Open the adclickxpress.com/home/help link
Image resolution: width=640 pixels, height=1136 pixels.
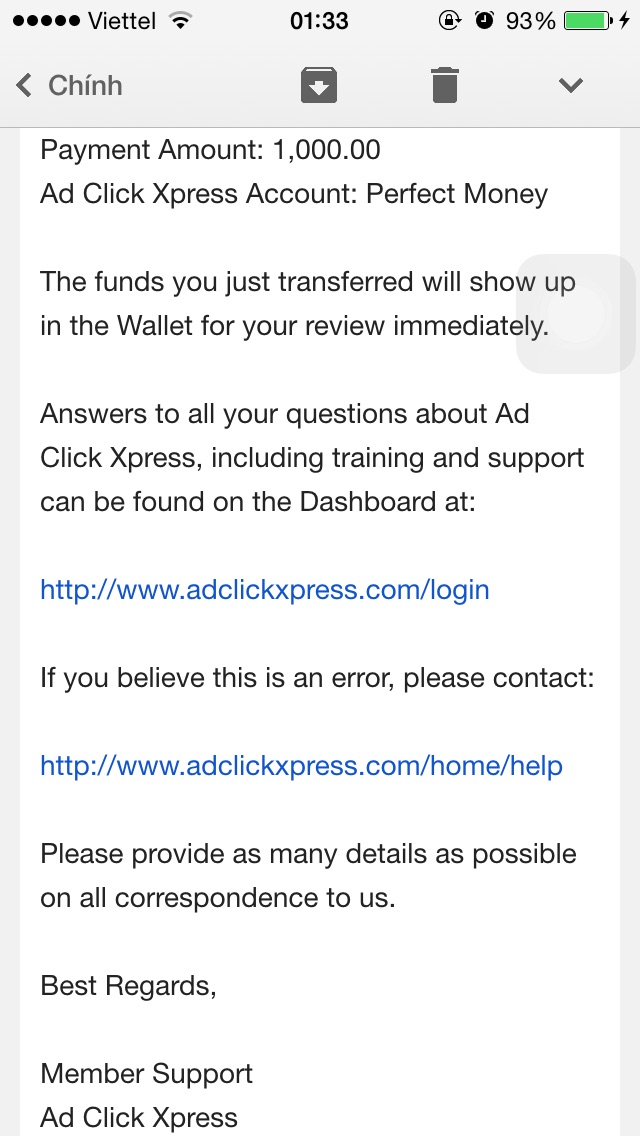coord(301,766)
